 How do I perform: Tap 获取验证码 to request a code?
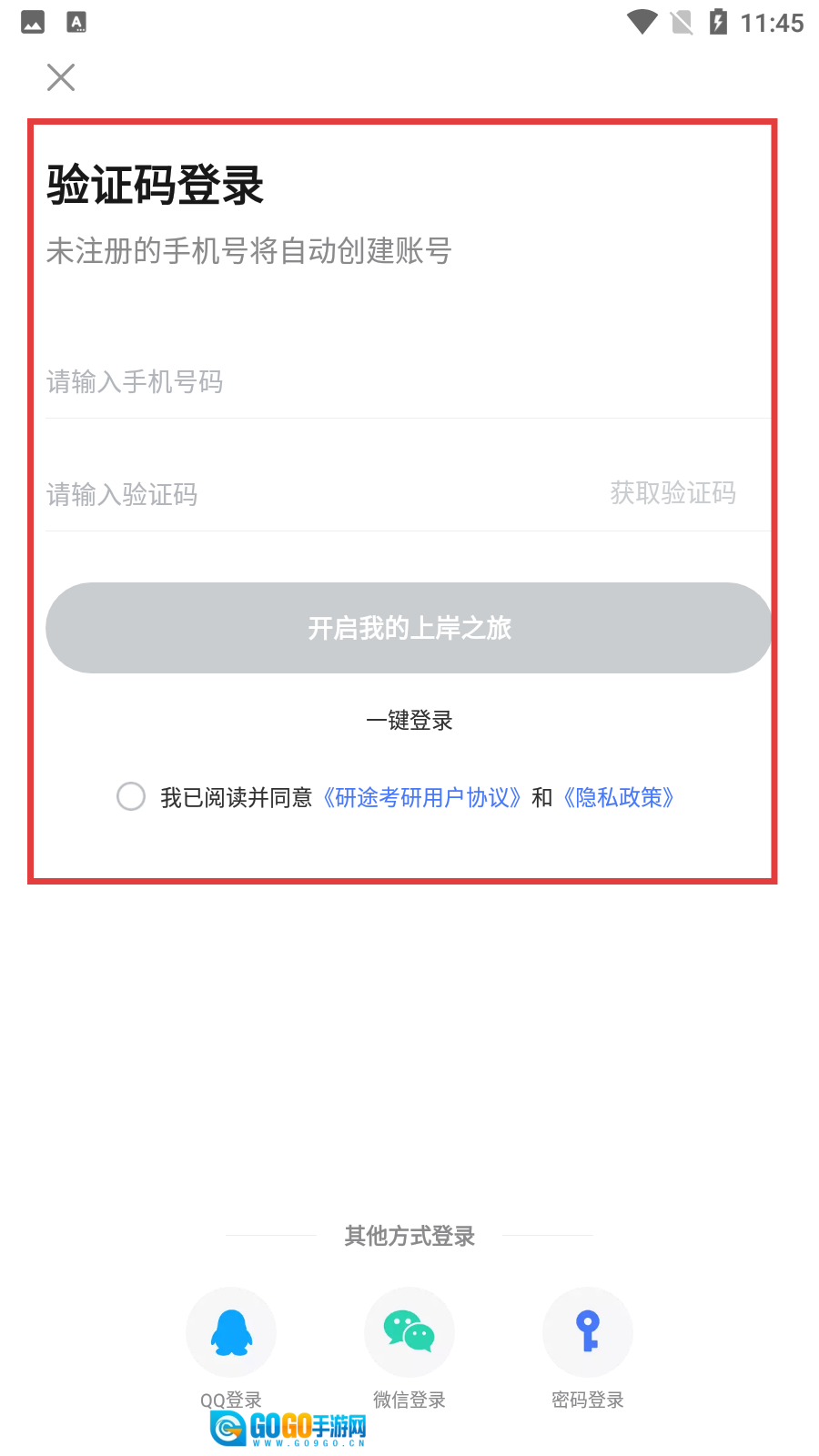pos(672,493)
